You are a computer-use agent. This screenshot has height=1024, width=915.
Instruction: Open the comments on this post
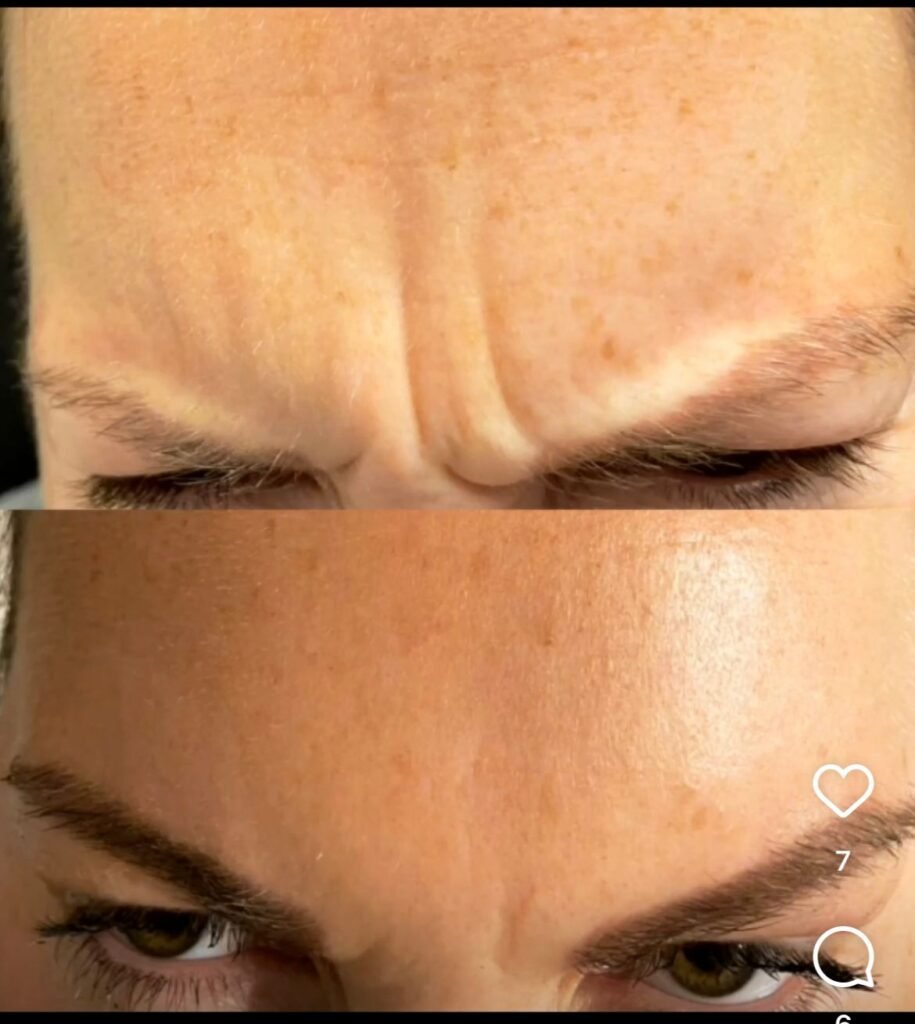pos(842,958)
